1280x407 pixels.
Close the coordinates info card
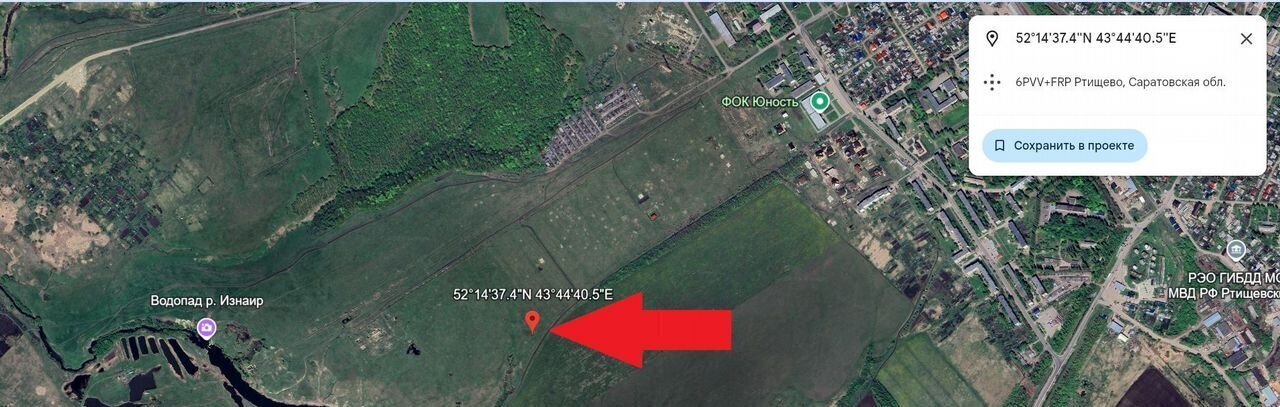(x=1246, y=39)
